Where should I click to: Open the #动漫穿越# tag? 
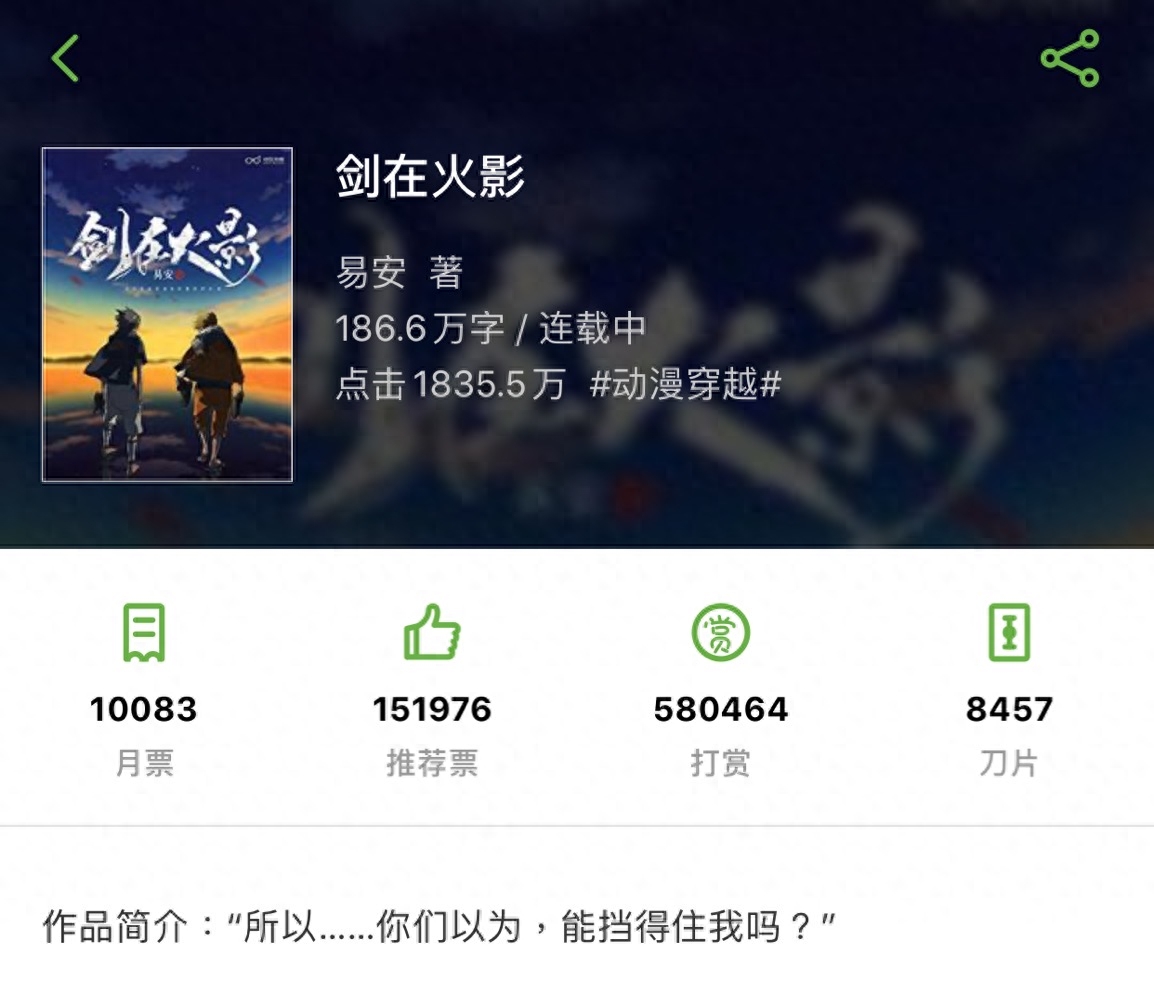click(x=685, y=384)
